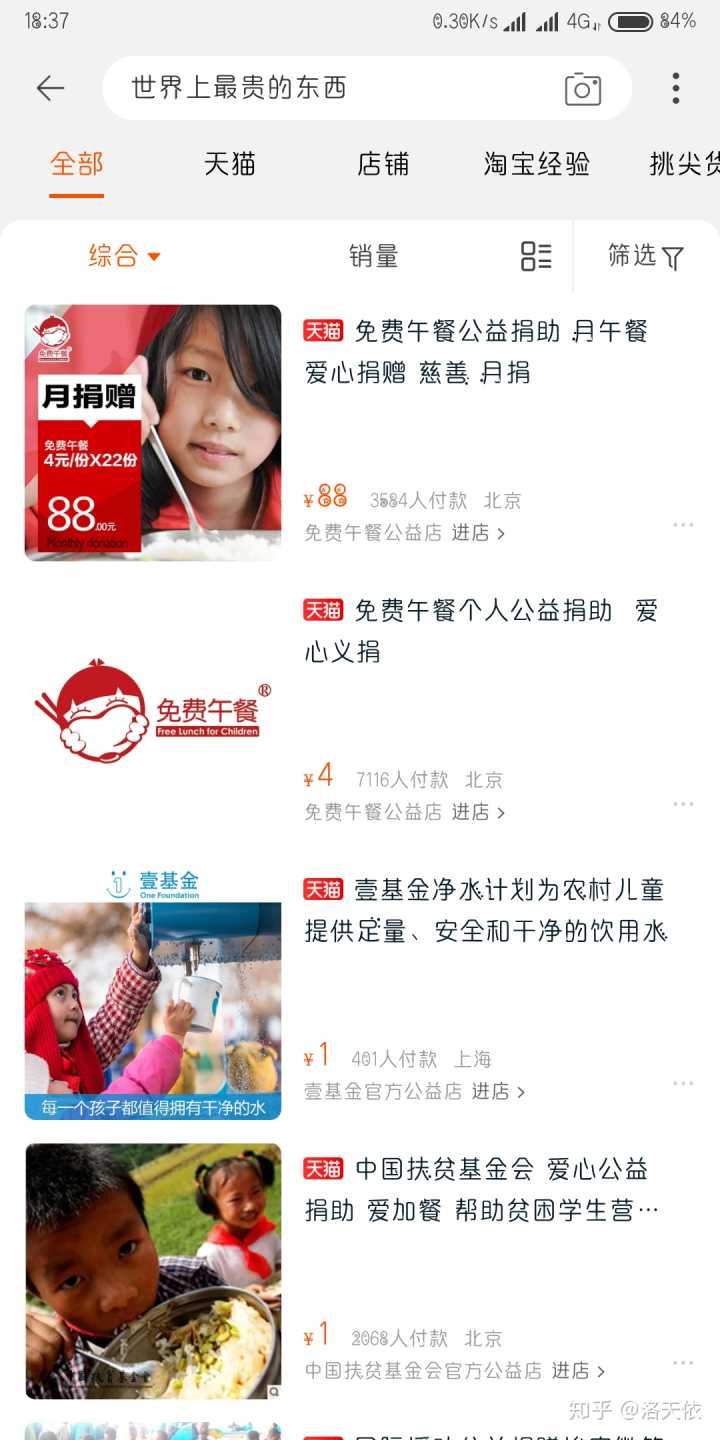Open 壹基金净水计划 donation item

[x=484, y=909]
